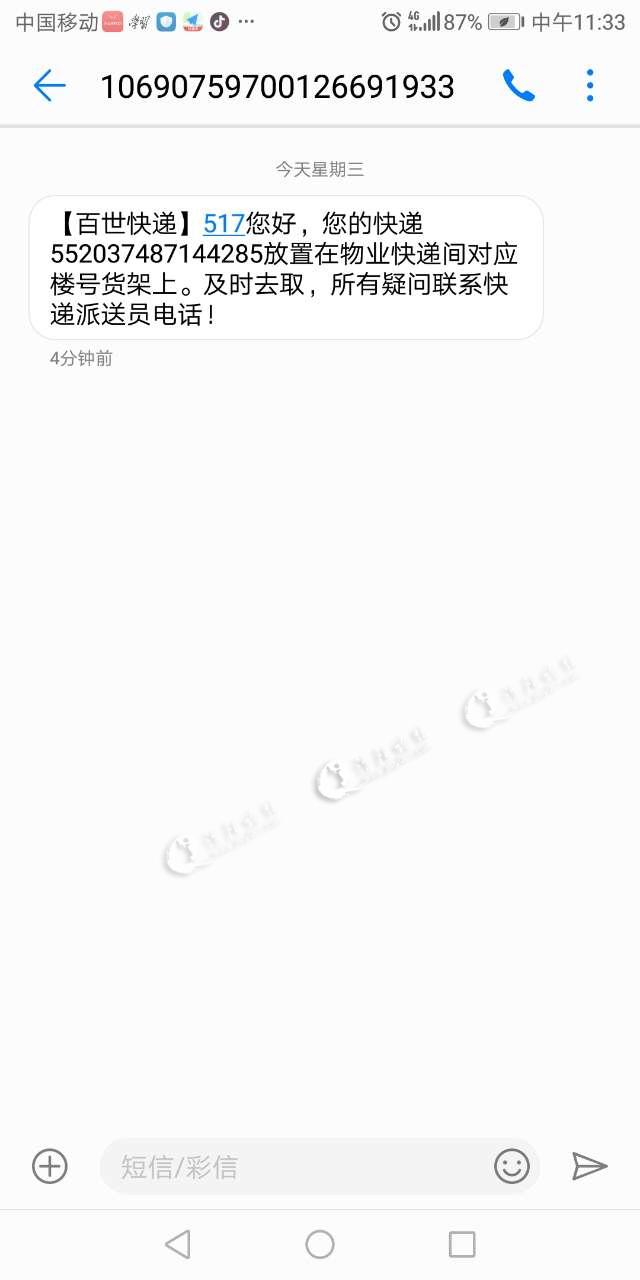Open the overflow menu

(x=590, y=86)
